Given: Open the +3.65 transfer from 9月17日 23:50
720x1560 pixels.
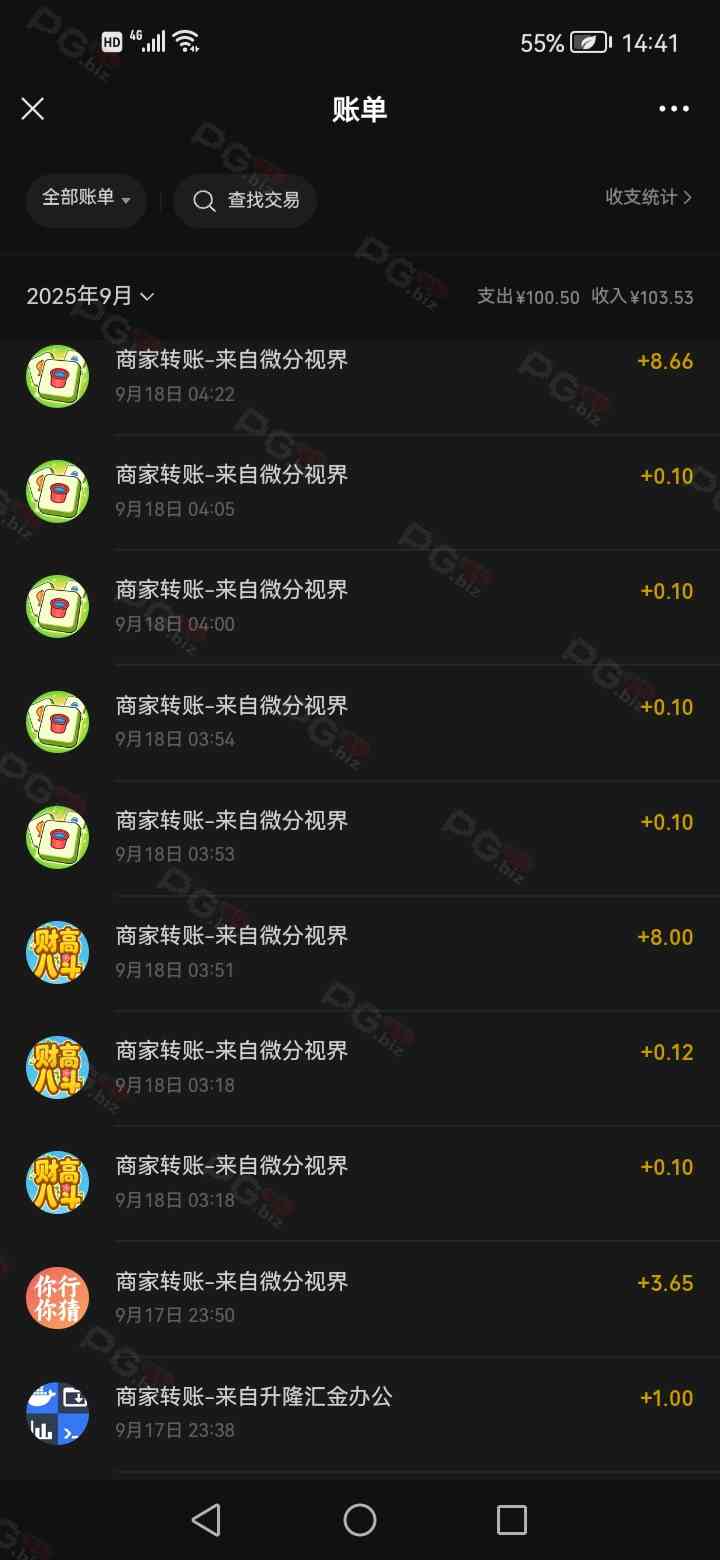Looking at the screenshot, I should tap(400, 1297).
